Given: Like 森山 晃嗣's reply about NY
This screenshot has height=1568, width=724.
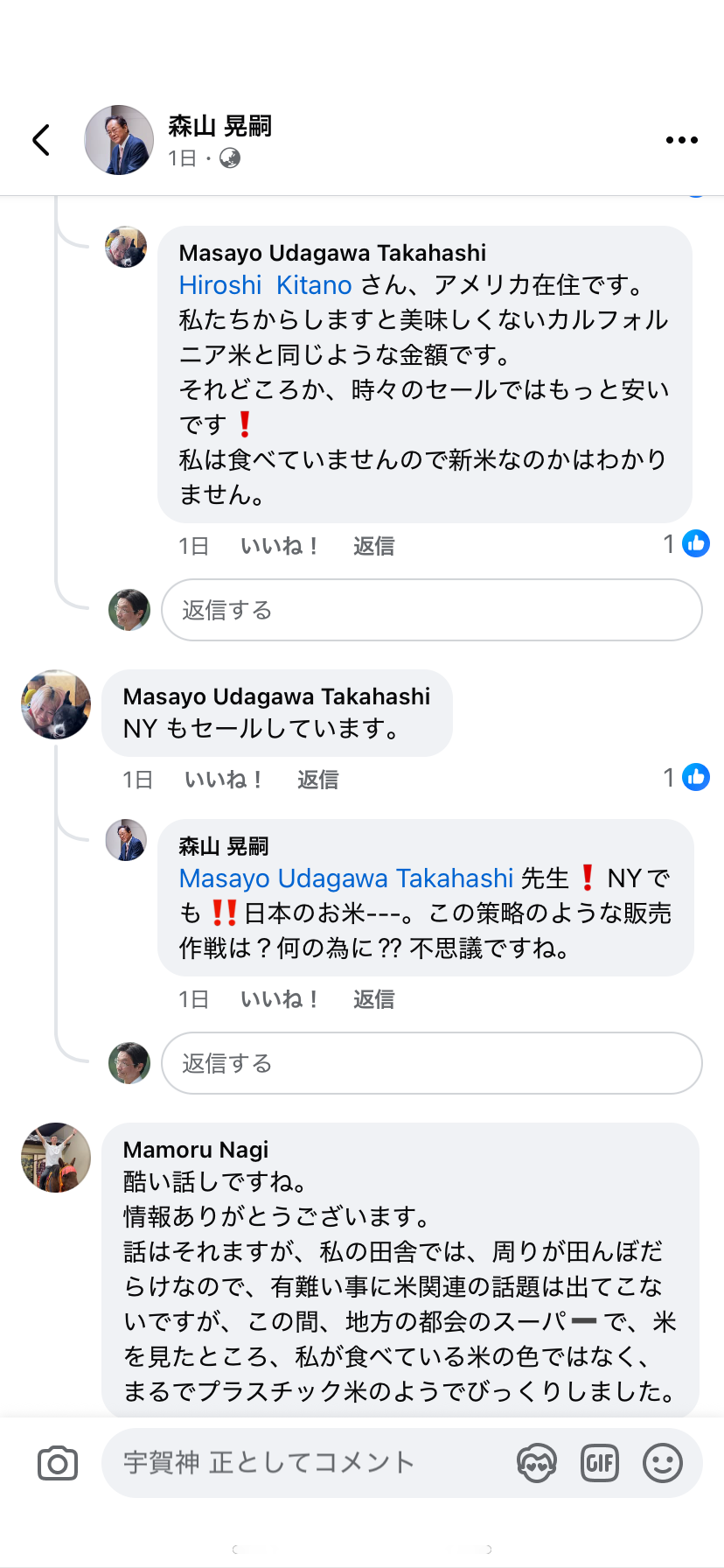Looking at the screenshot, I should (278, 999).
